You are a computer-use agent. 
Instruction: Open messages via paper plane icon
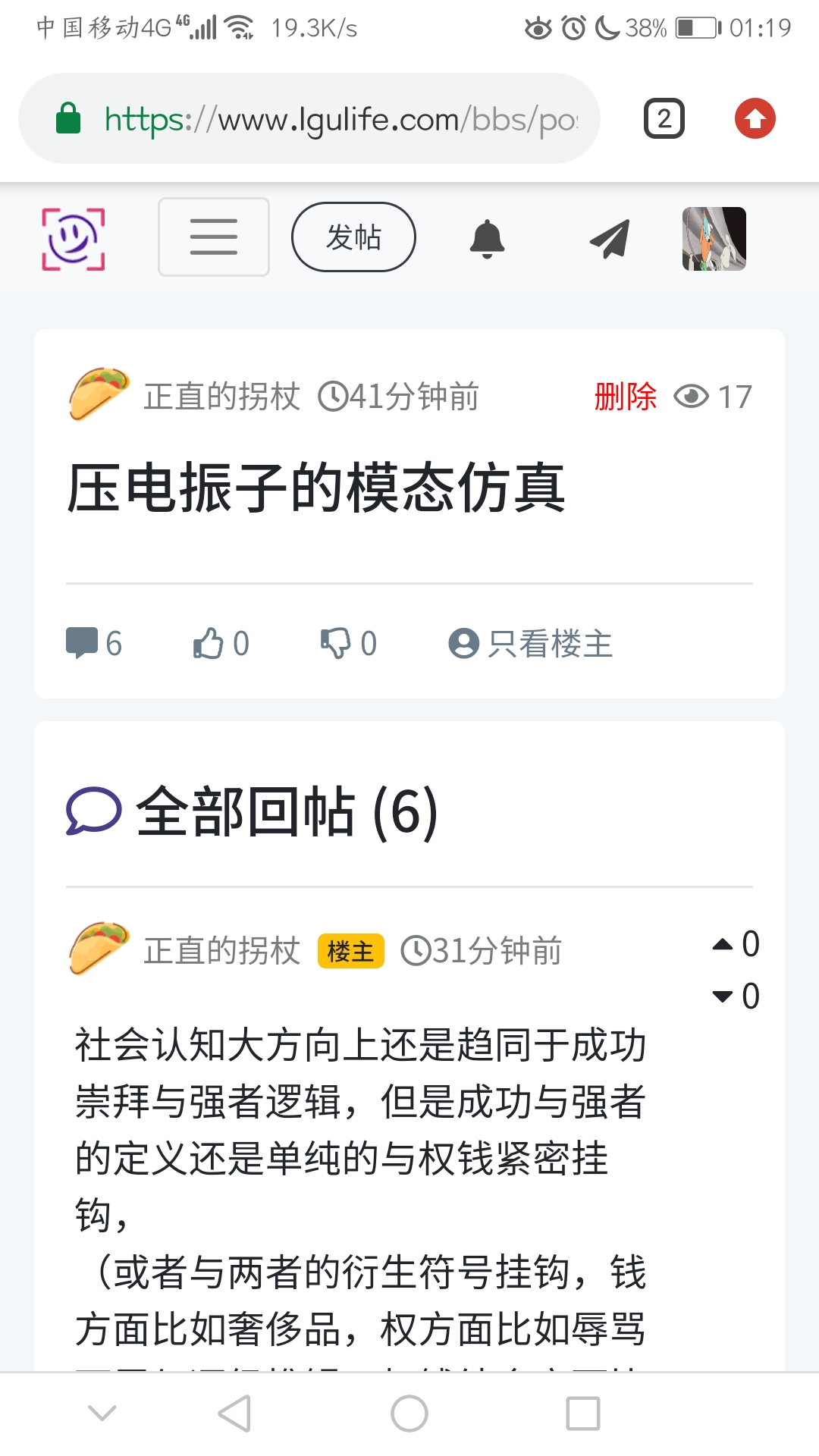tap(610, 239)
